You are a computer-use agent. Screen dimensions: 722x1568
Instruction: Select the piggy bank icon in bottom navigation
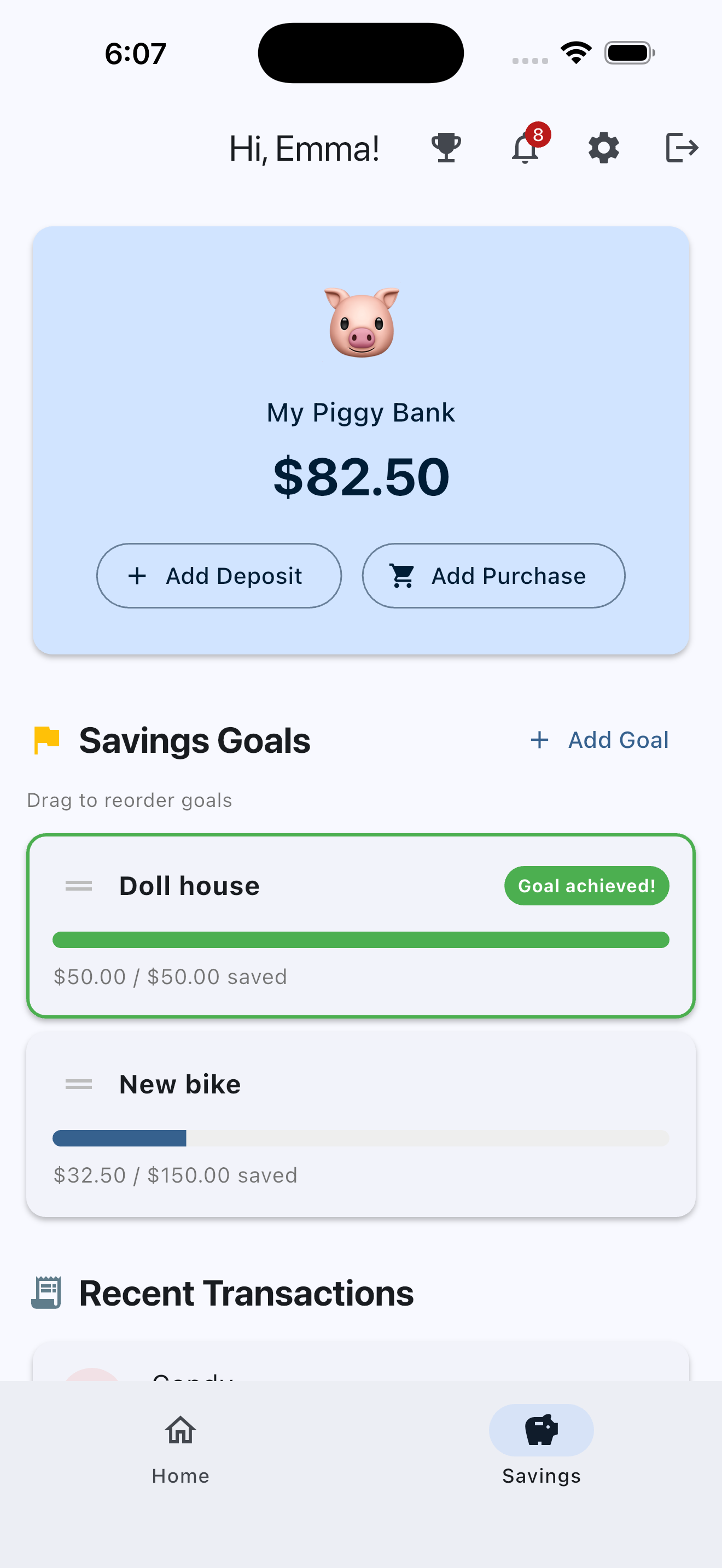(x=540, y=1430)
